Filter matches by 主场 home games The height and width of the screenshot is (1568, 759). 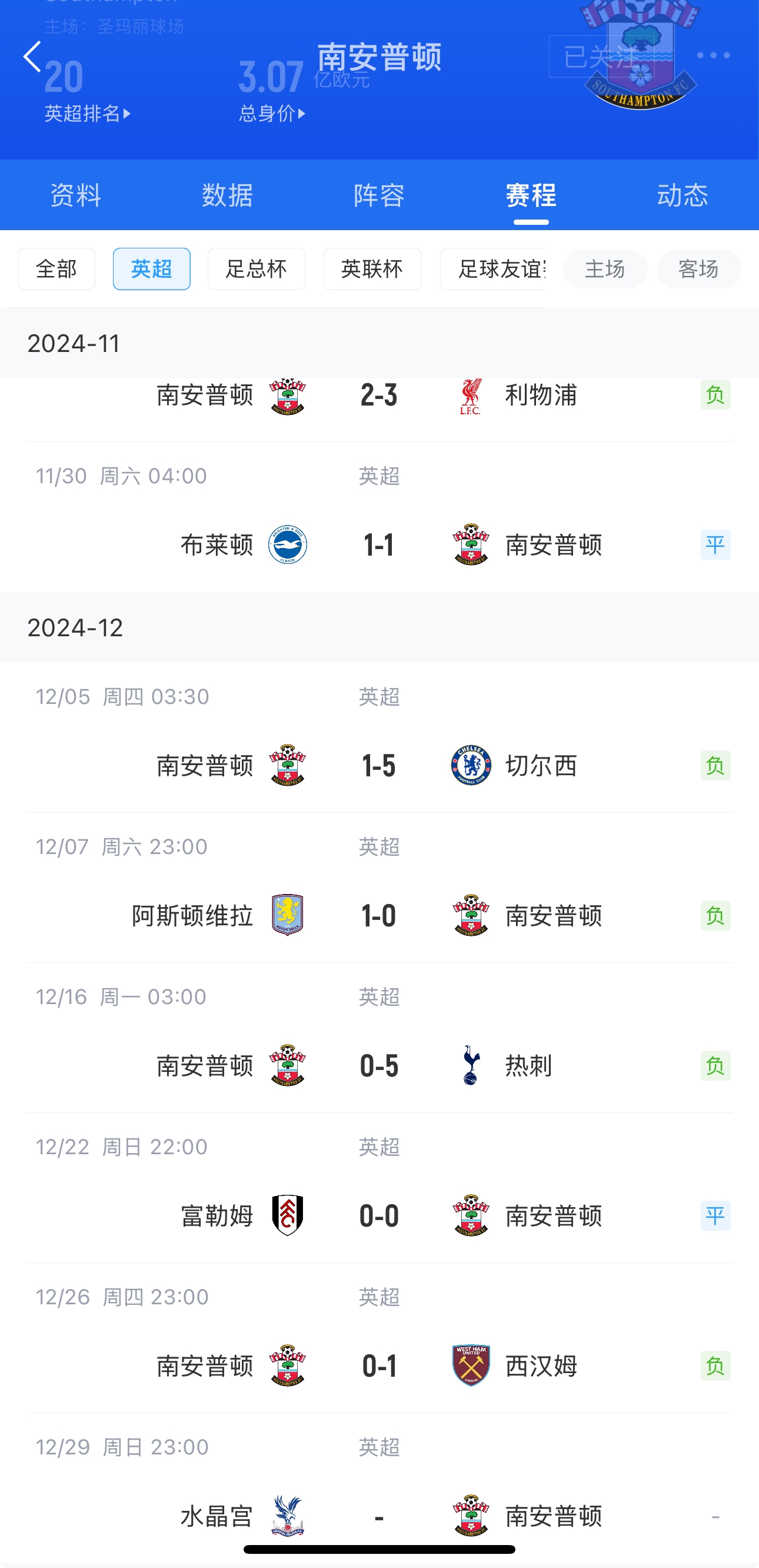click(x=605, y=269)
